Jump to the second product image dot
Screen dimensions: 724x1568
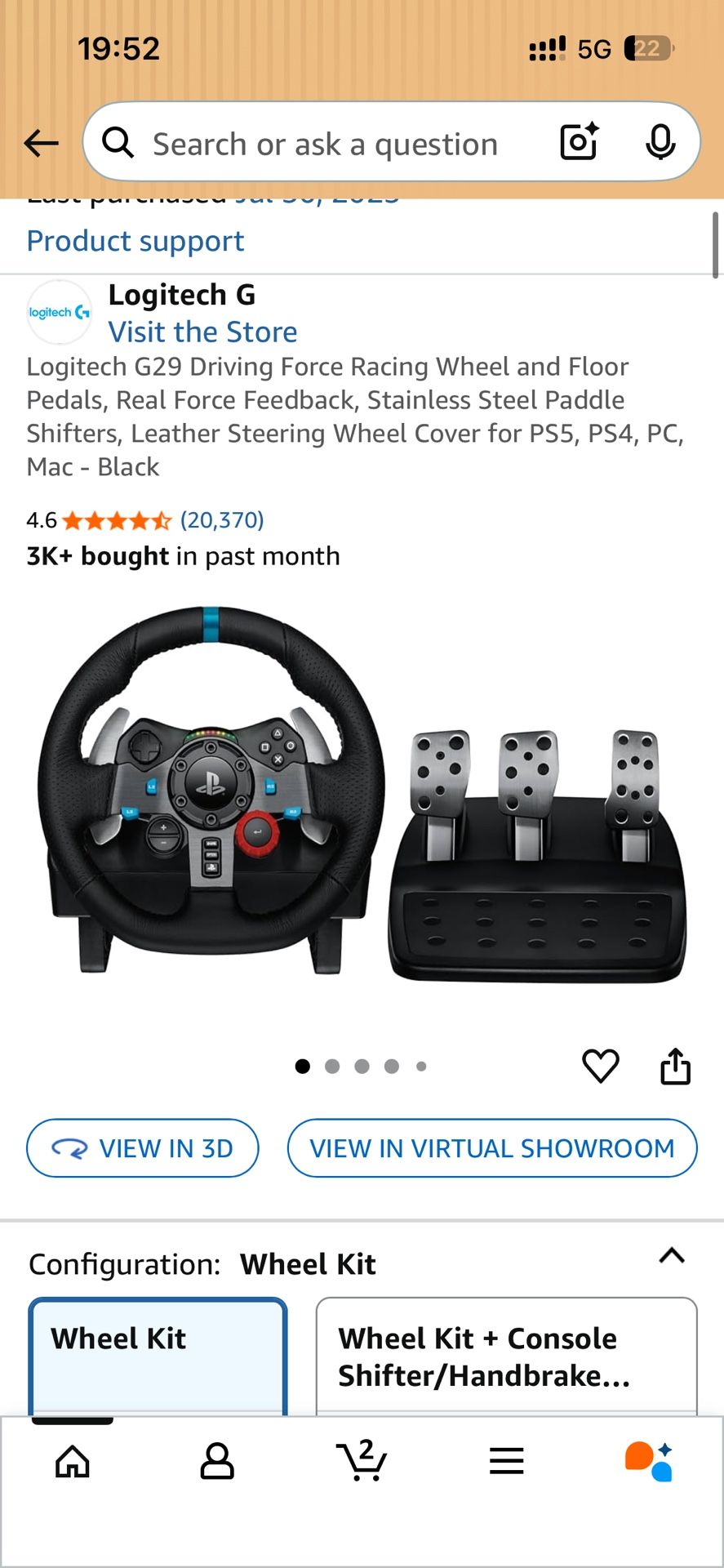coord(332,1066)
